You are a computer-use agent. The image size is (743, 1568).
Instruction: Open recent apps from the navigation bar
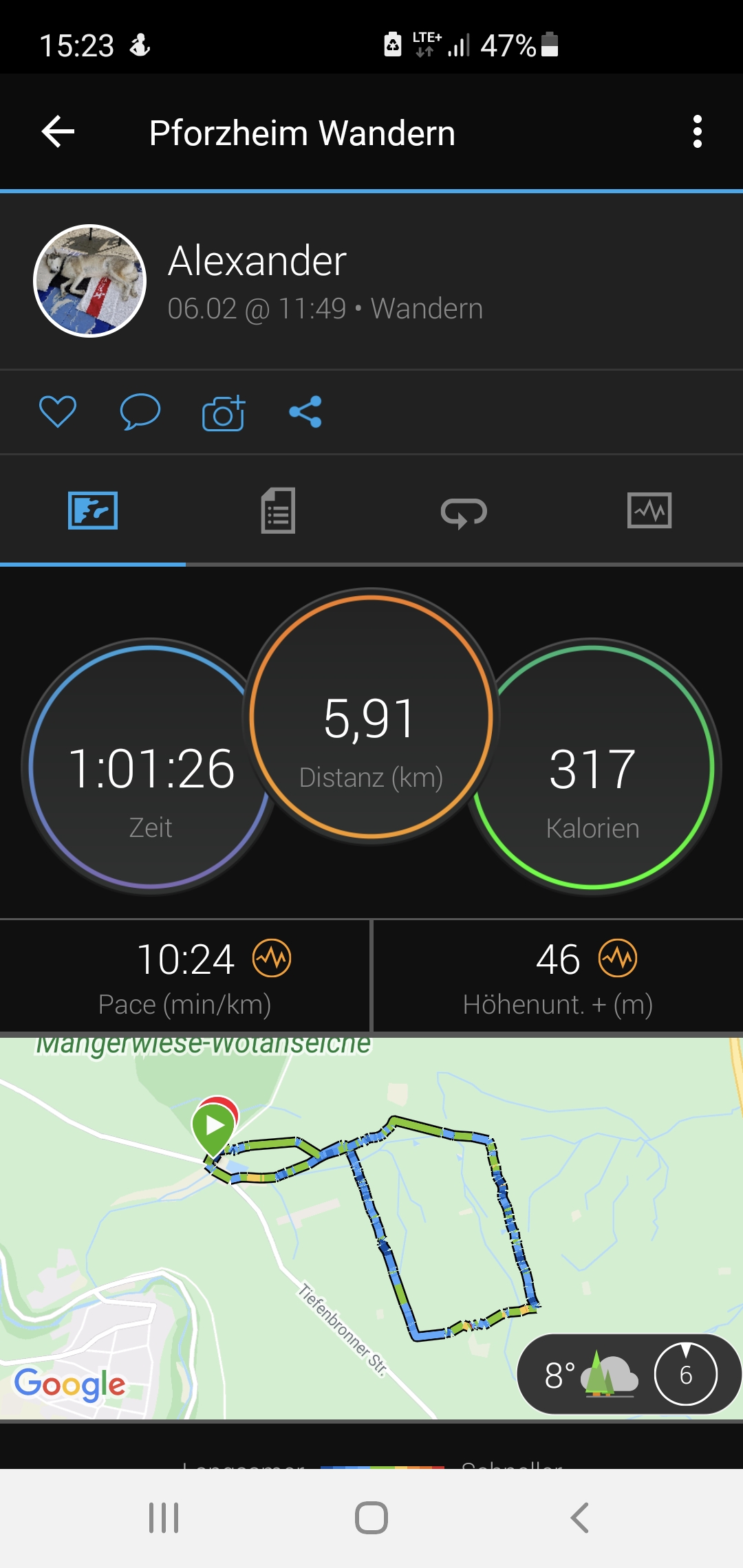(x=164, y=1518)
